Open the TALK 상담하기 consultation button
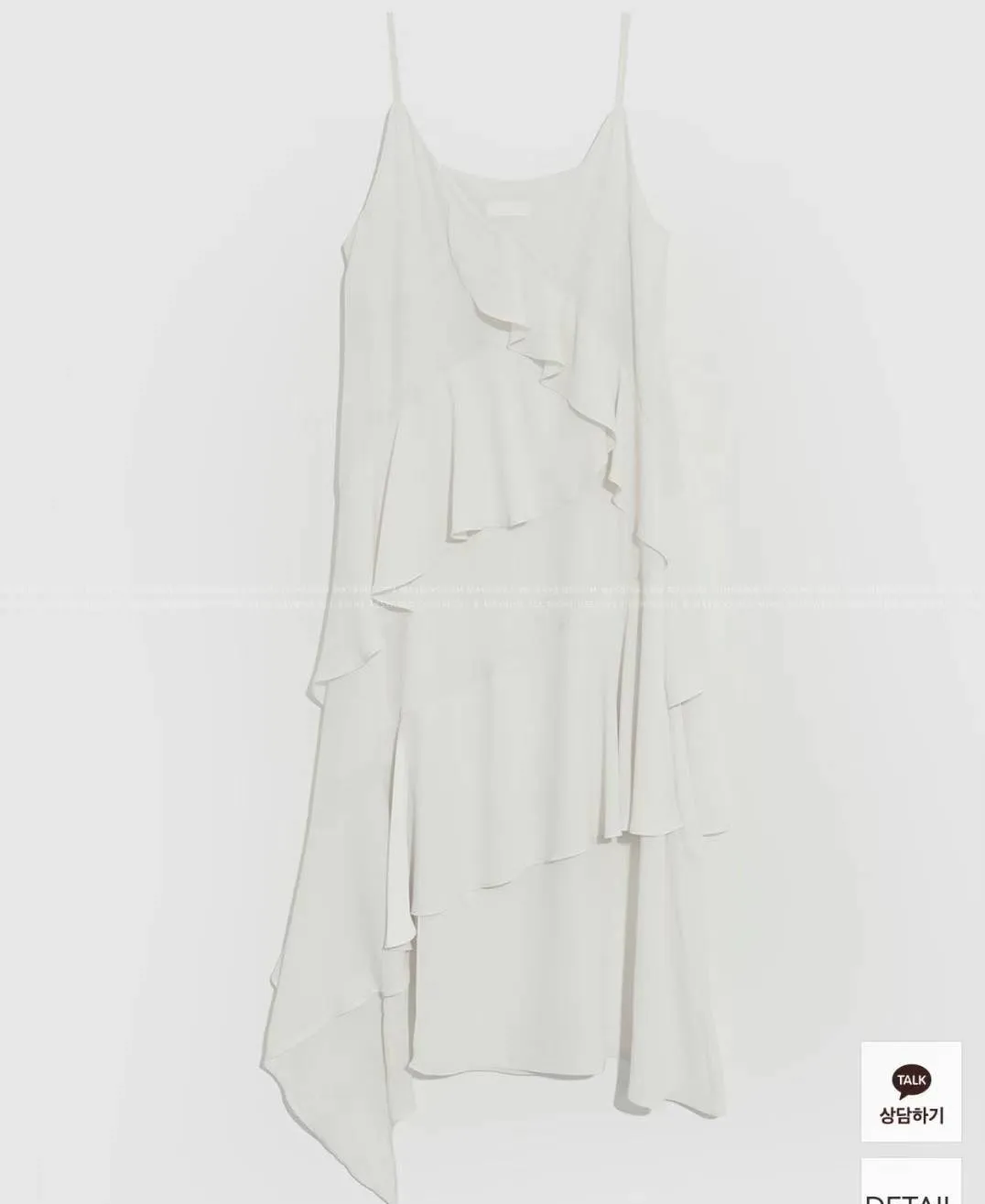 [x=911, y=1091]
